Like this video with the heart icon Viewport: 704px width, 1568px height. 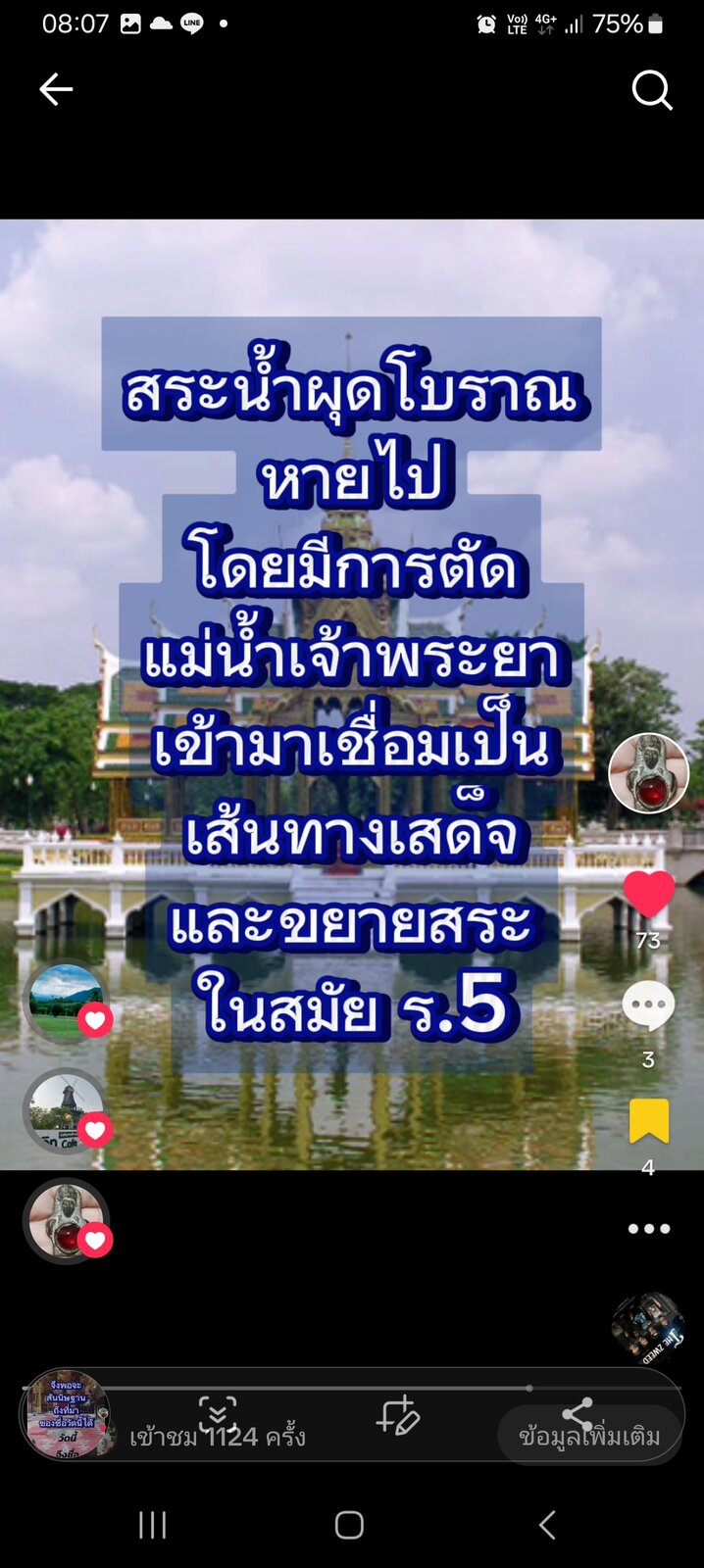click(649, 895)
